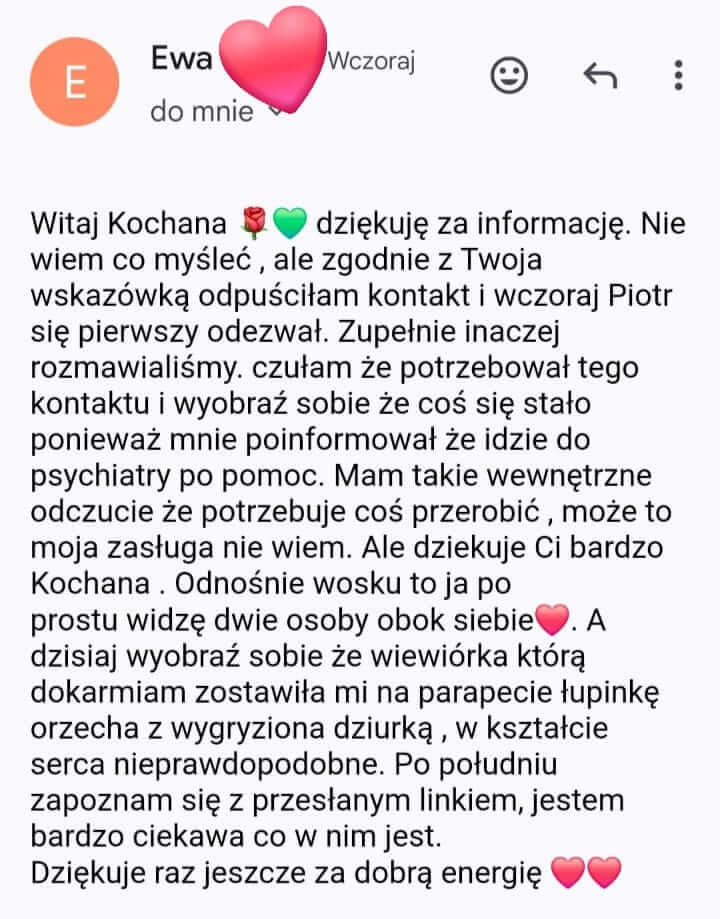Reply to Ewa's message

click(599, 74)
